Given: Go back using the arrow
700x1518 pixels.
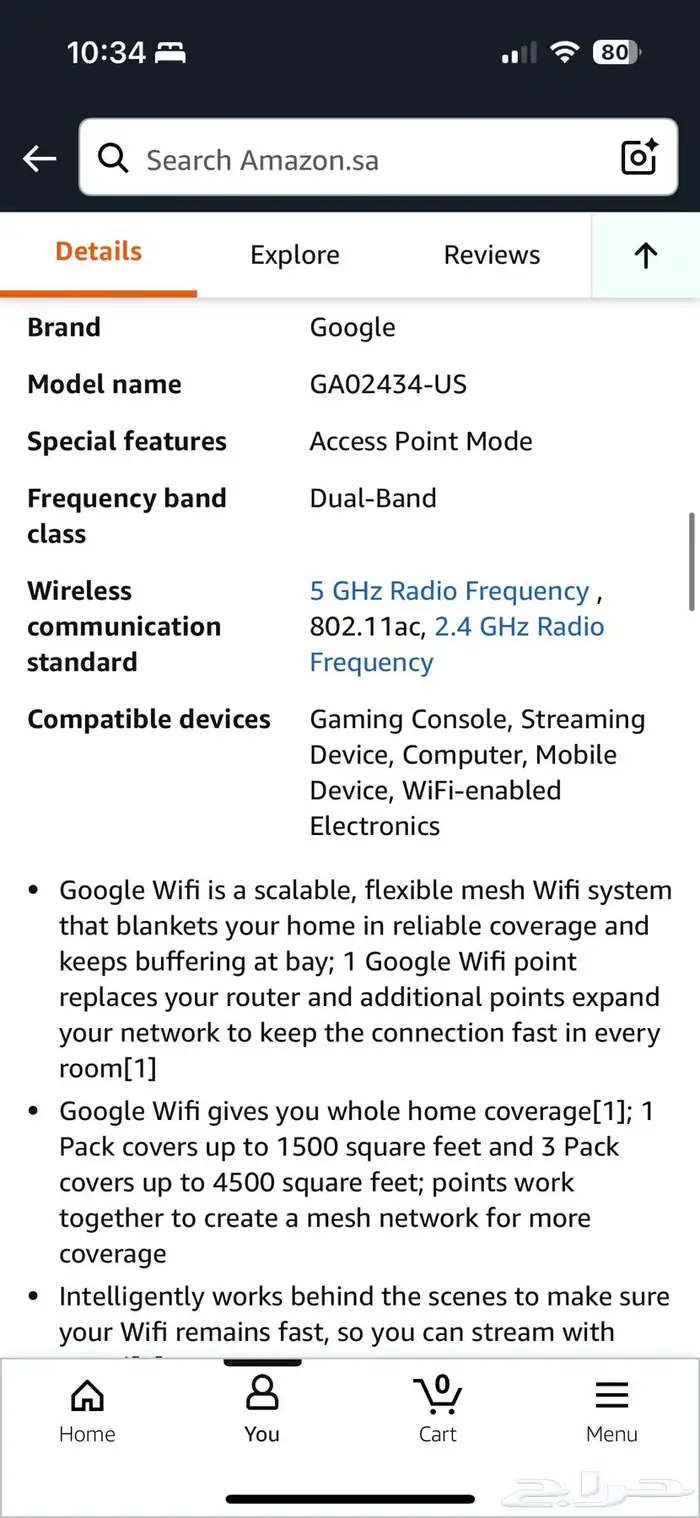Looking at the screenshot, I should (x=40, y=159).
